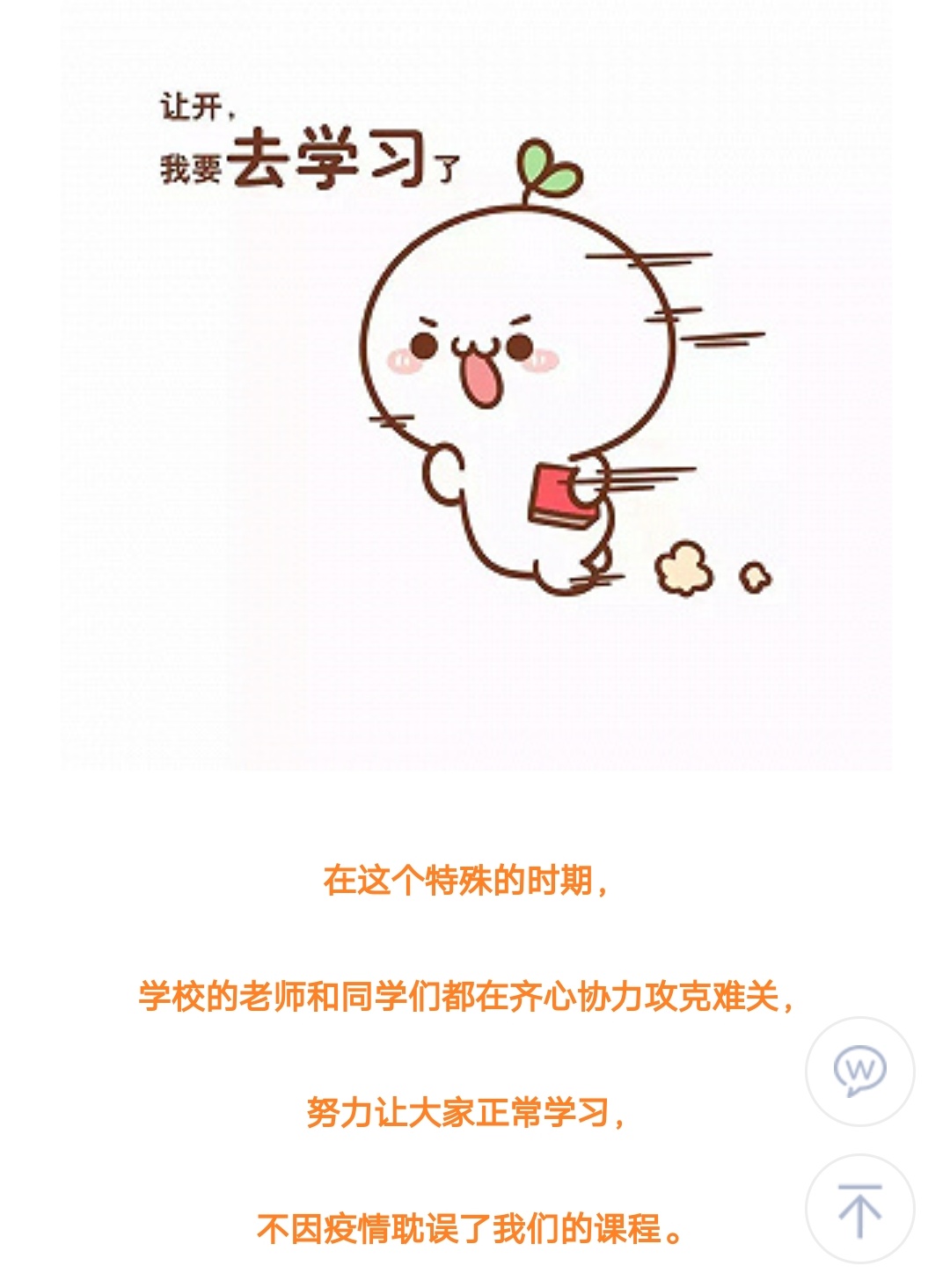
Task: Open the W chat bubble floating button
Action: [x=859, y=1071]
